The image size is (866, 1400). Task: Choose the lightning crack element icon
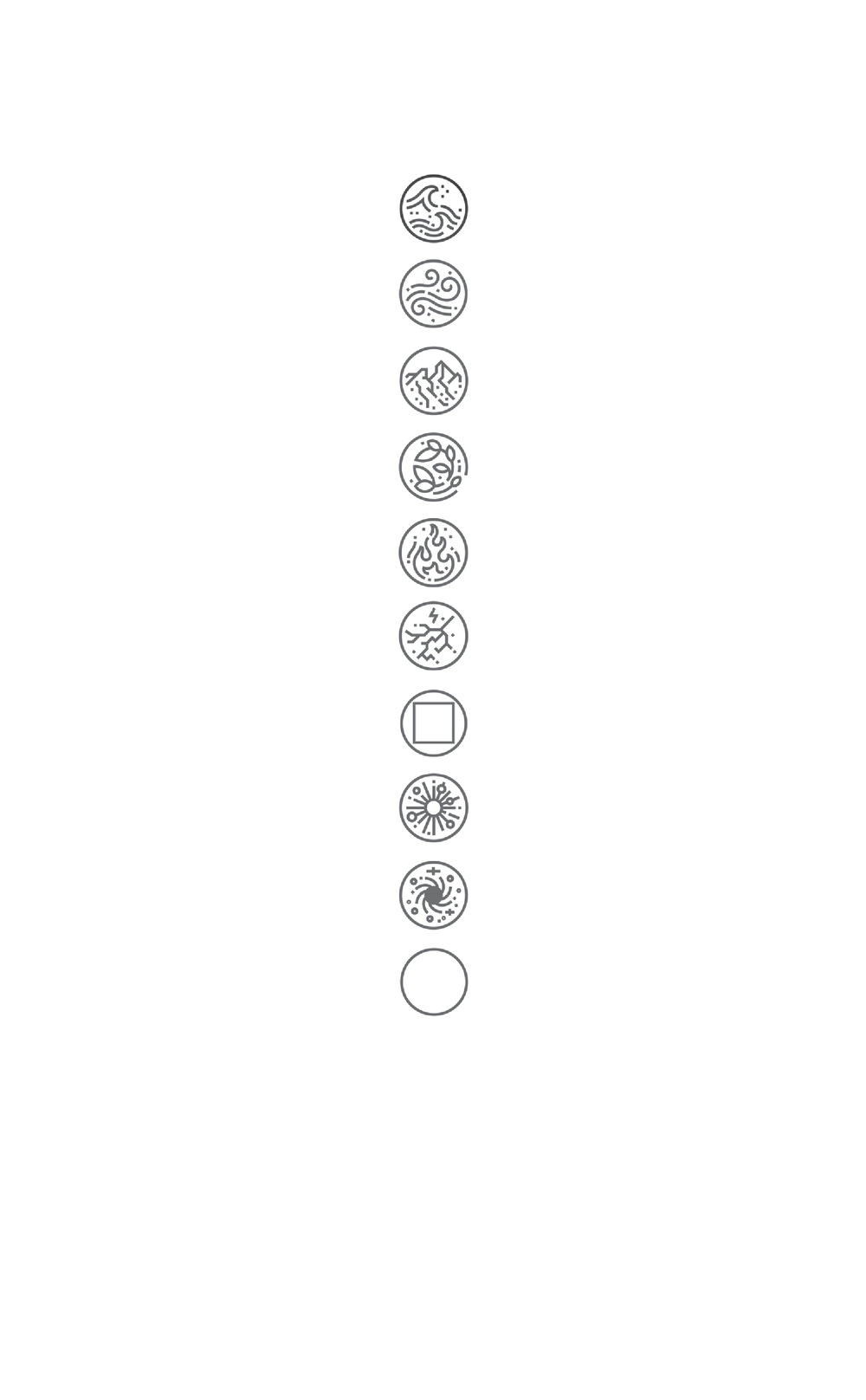[434, 636]
